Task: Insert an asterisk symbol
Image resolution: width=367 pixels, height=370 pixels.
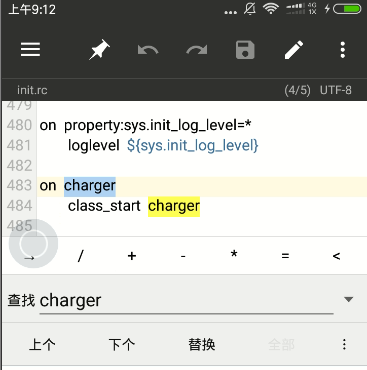Action: coord(234,255)
